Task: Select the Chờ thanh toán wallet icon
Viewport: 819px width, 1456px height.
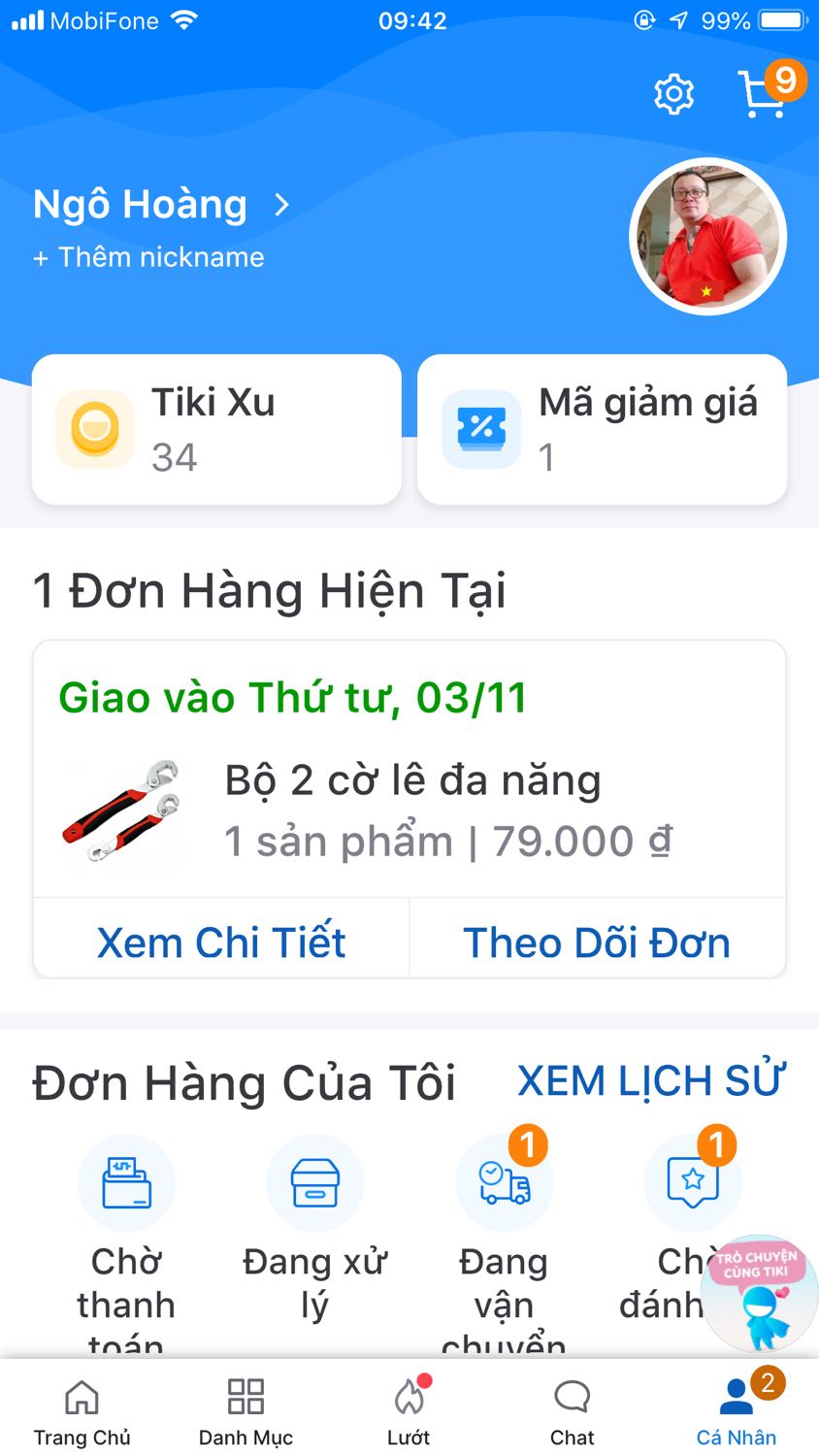Action: [x=126, y=1182]
